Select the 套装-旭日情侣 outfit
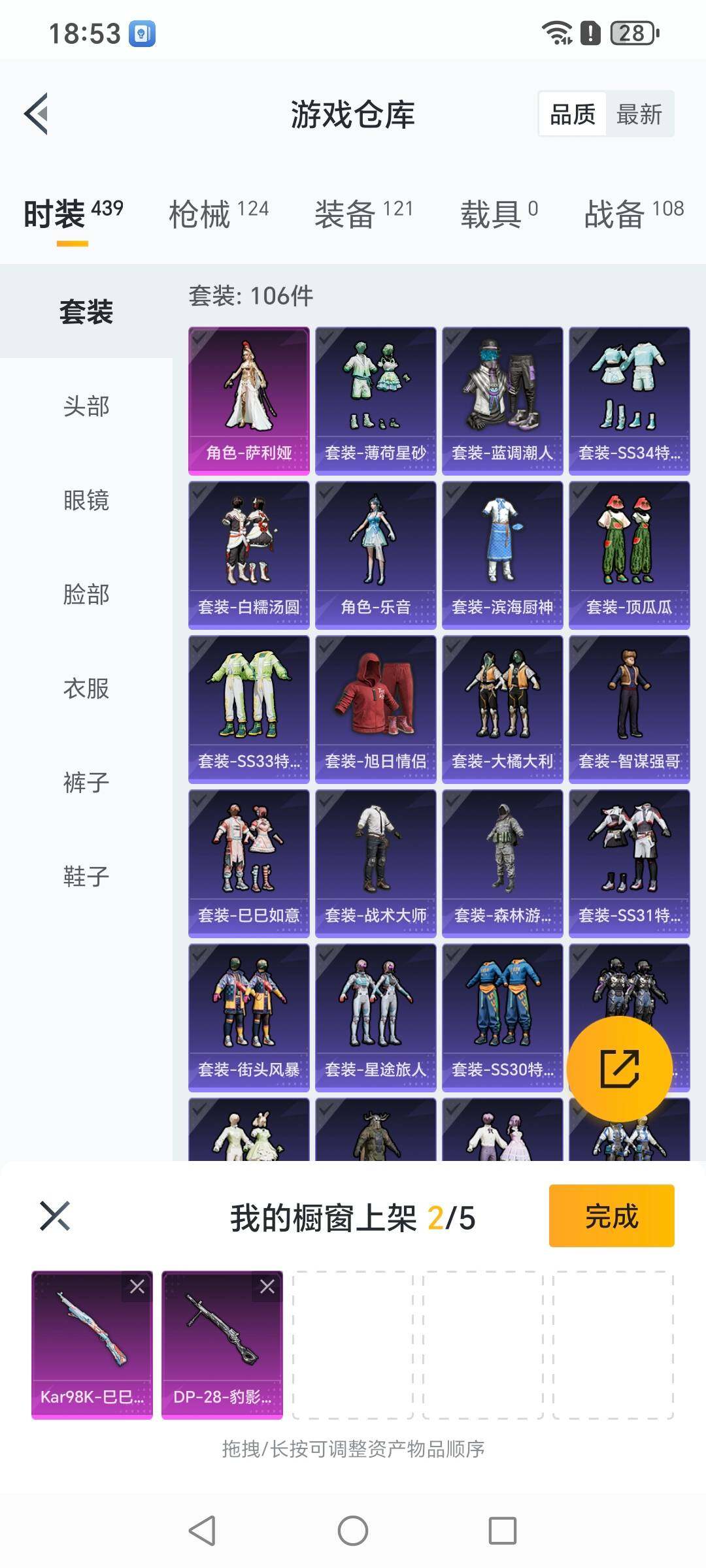 tap(376, 710)
